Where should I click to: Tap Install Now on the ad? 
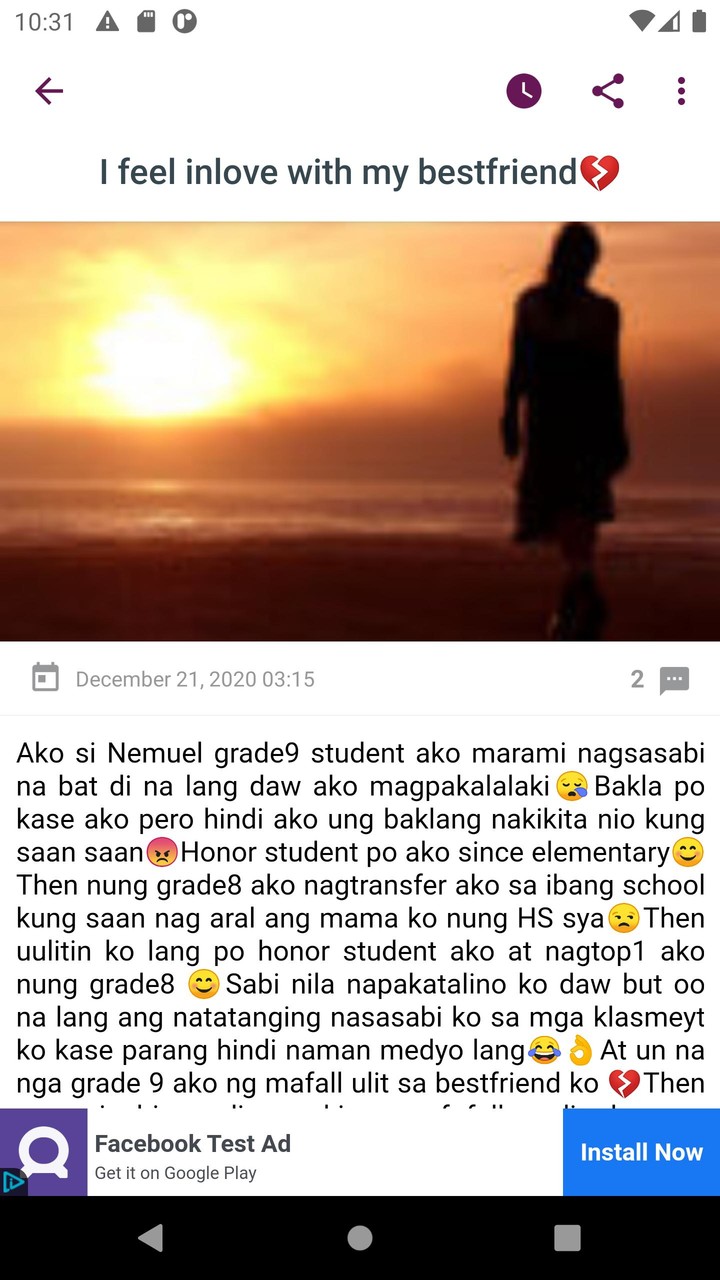click(641, 1152)
